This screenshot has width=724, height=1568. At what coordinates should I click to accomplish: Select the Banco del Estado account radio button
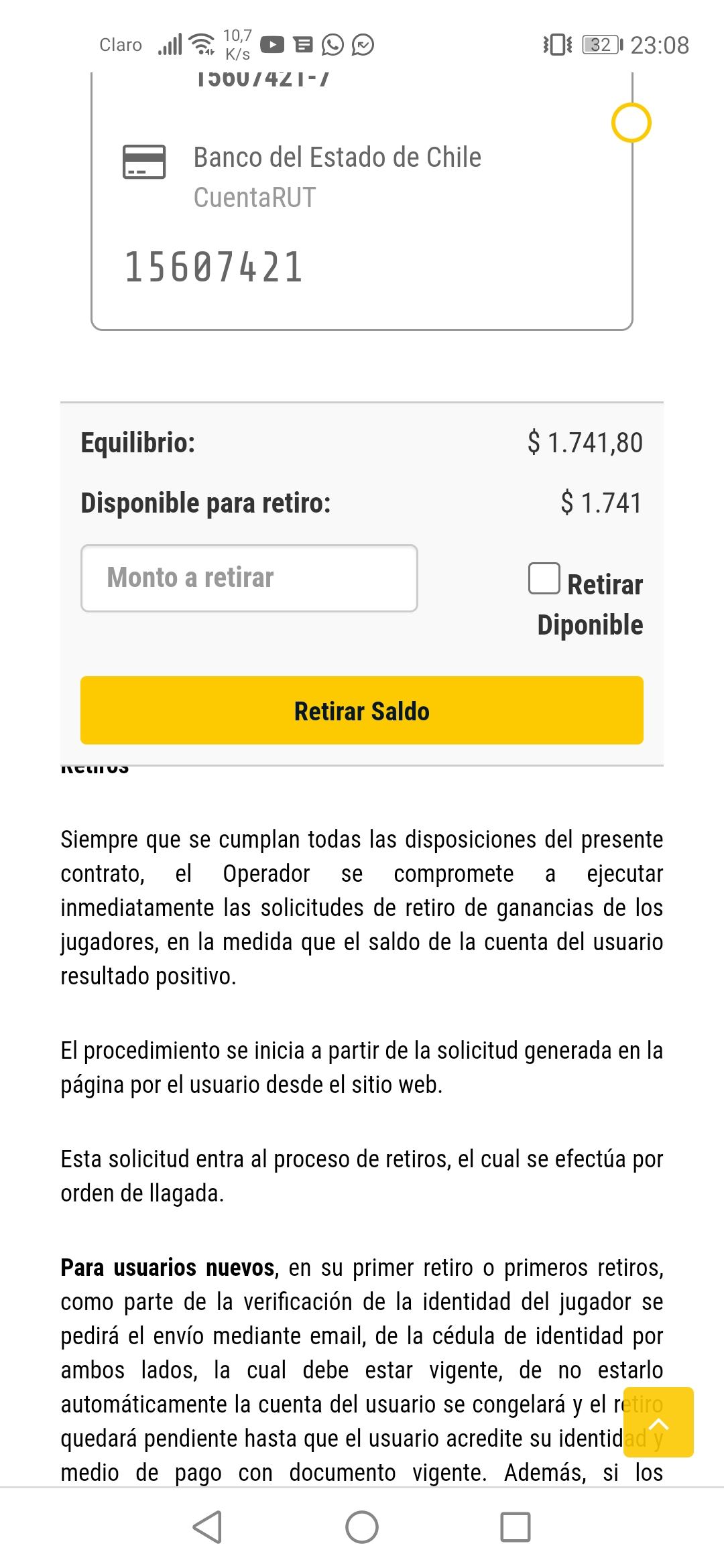[631, 123]
